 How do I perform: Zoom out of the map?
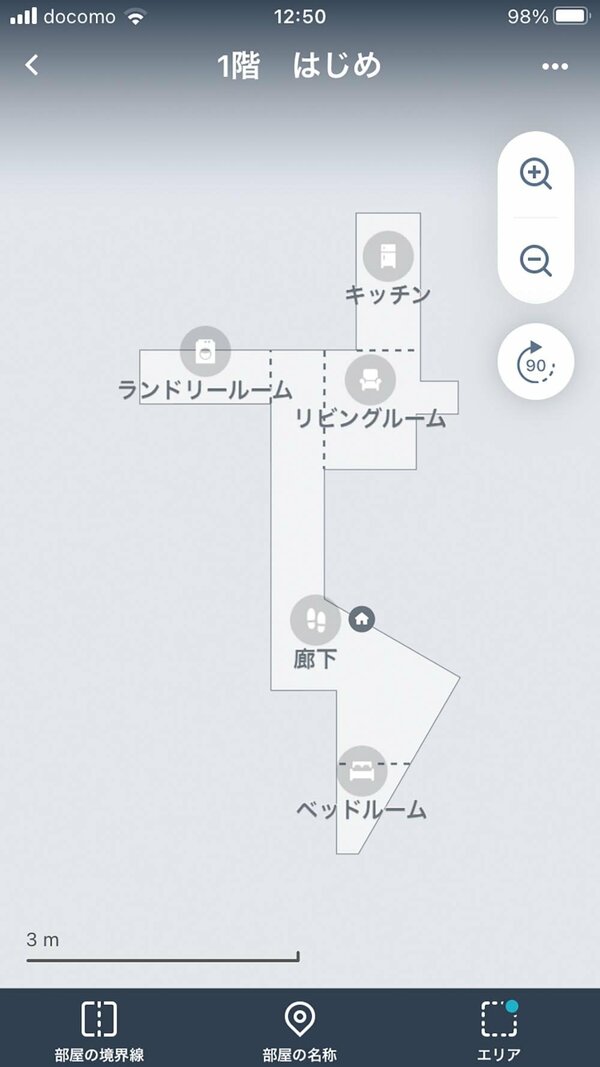(x=536, y=261)
